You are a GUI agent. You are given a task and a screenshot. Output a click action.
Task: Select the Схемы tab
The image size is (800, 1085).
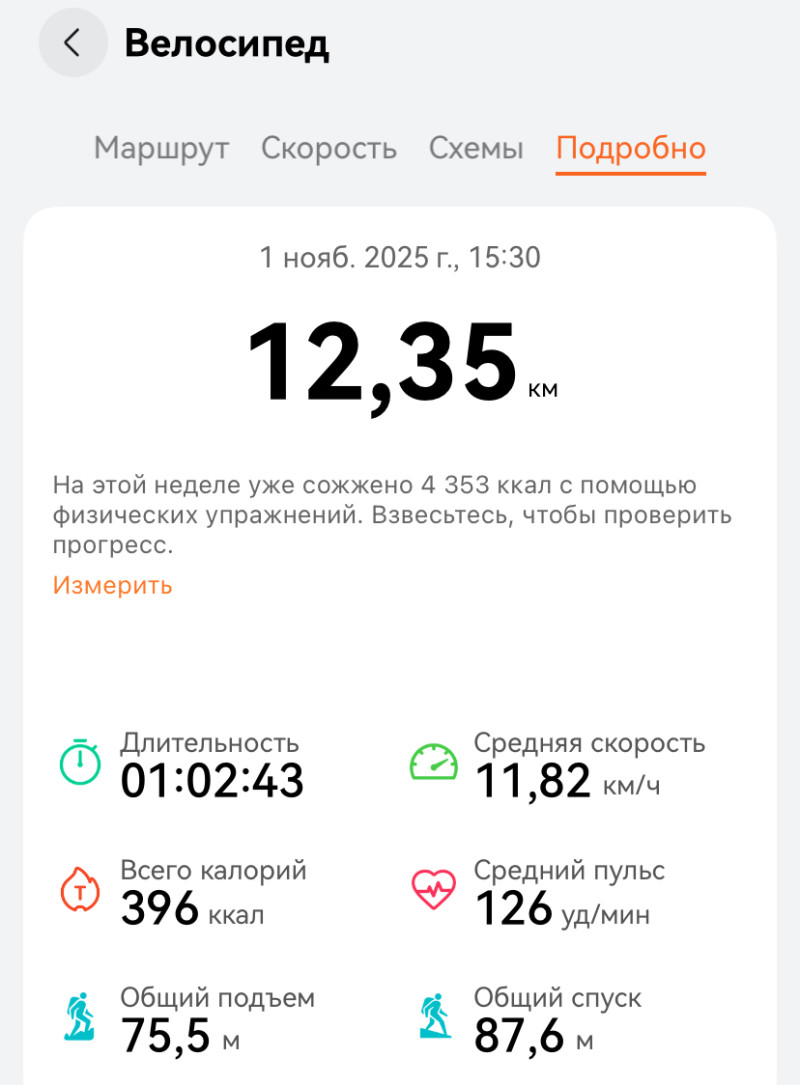coord(476,148)
